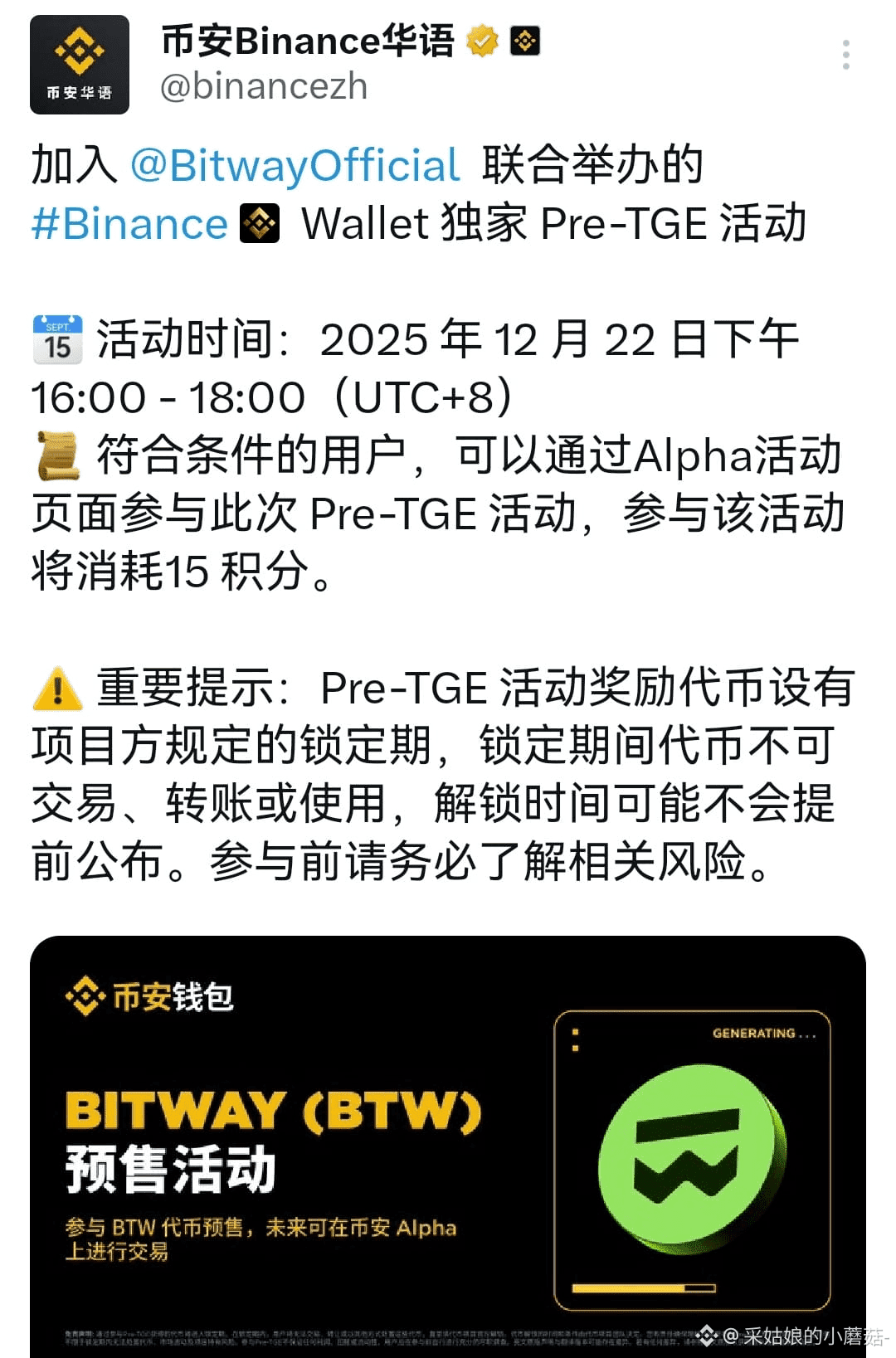This screenshot has width=896, height=1358.
Task: Open the @binancezh account name
Action: pyautogui.click(x=264, y=87)
